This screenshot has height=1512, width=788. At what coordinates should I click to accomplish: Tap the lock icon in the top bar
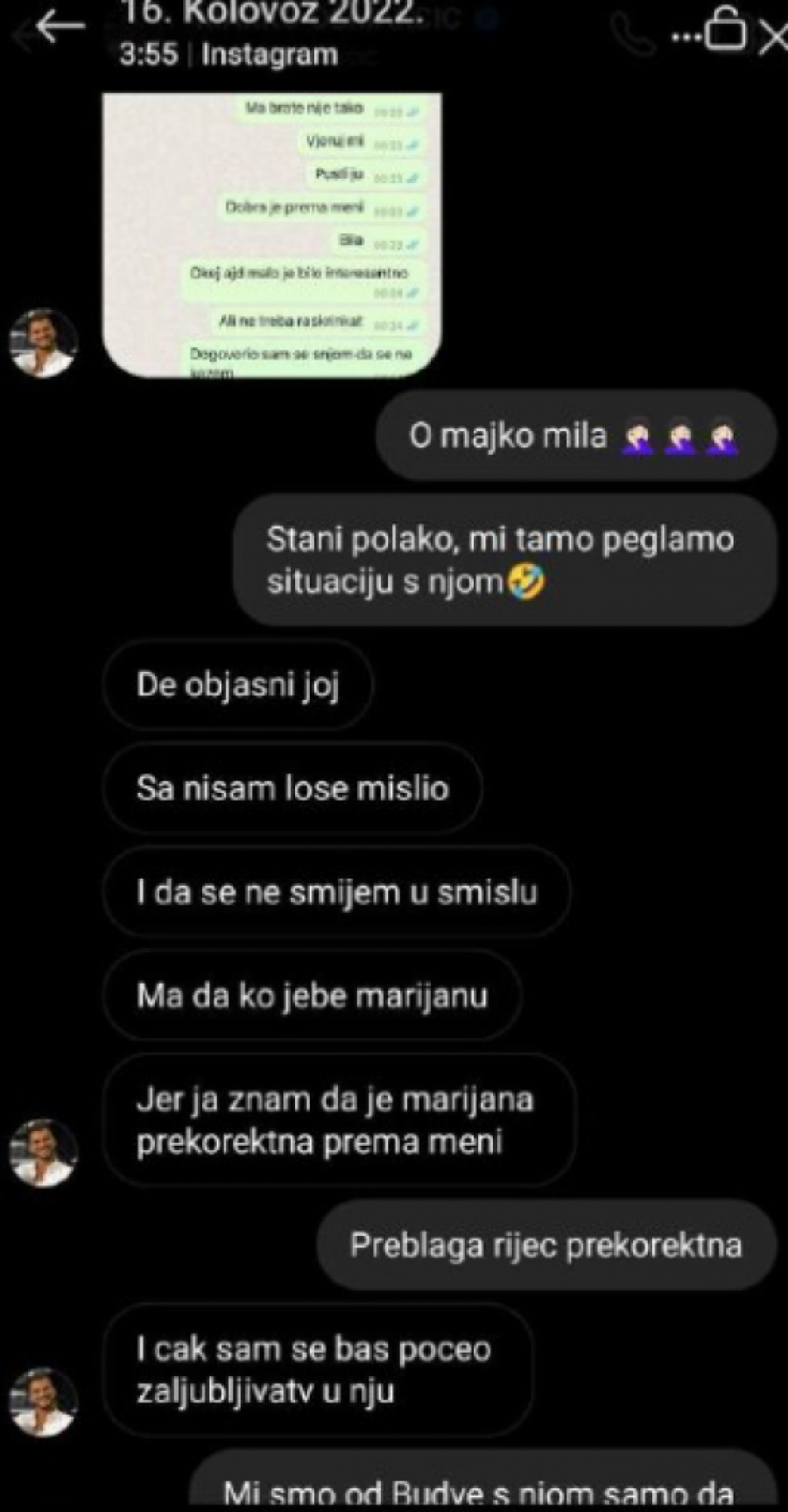[726, 31]
